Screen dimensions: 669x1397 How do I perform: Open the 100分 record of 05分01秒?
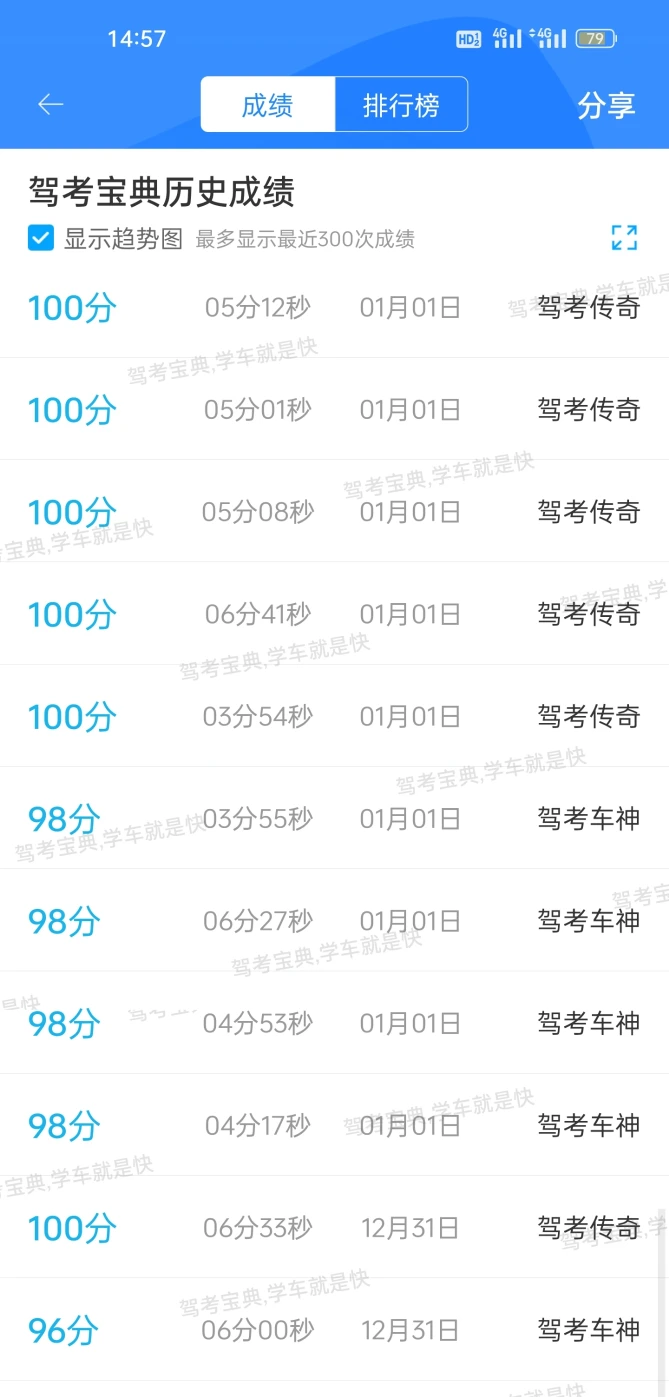tap(334, 409)
